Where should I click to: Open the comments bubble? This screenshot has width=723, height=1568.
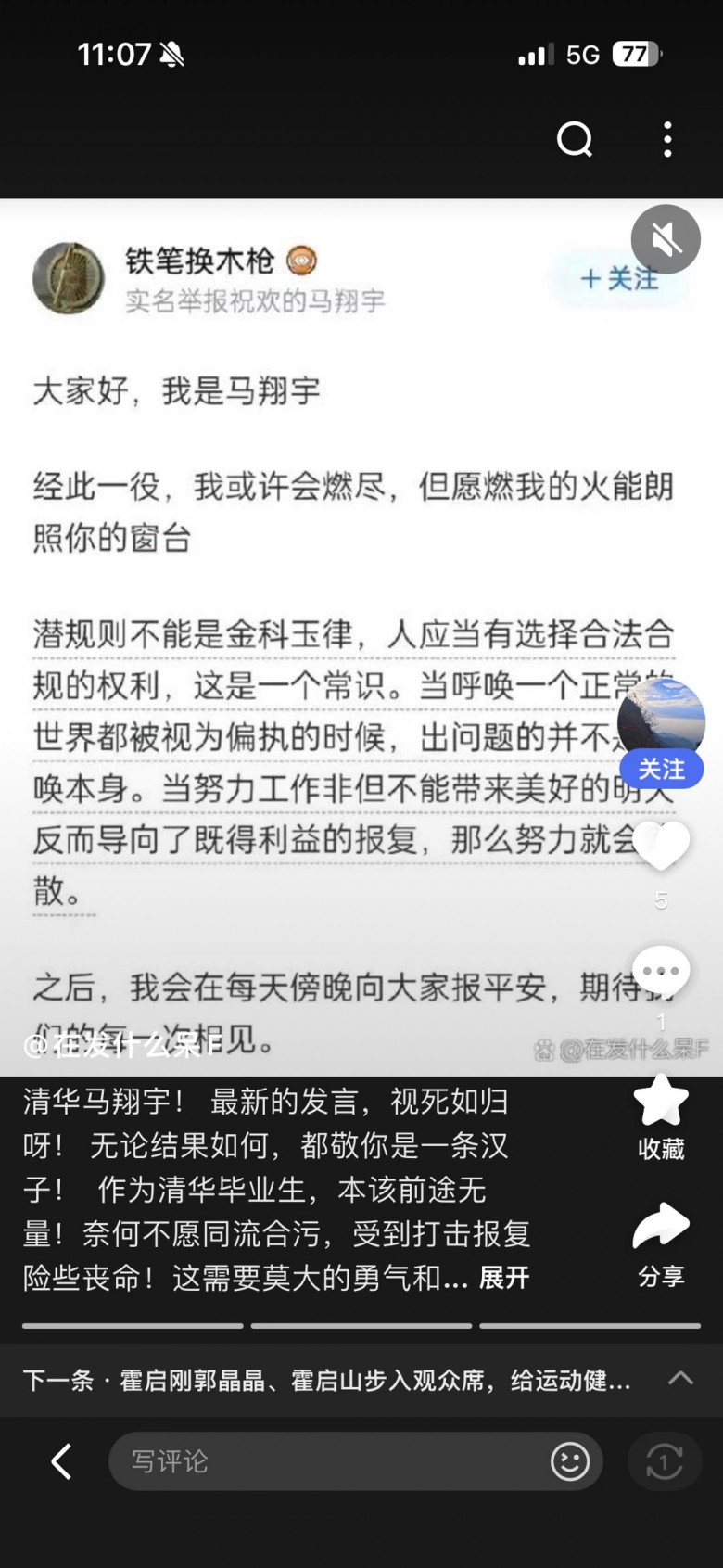pyautogui.click(x=661, y=972)
